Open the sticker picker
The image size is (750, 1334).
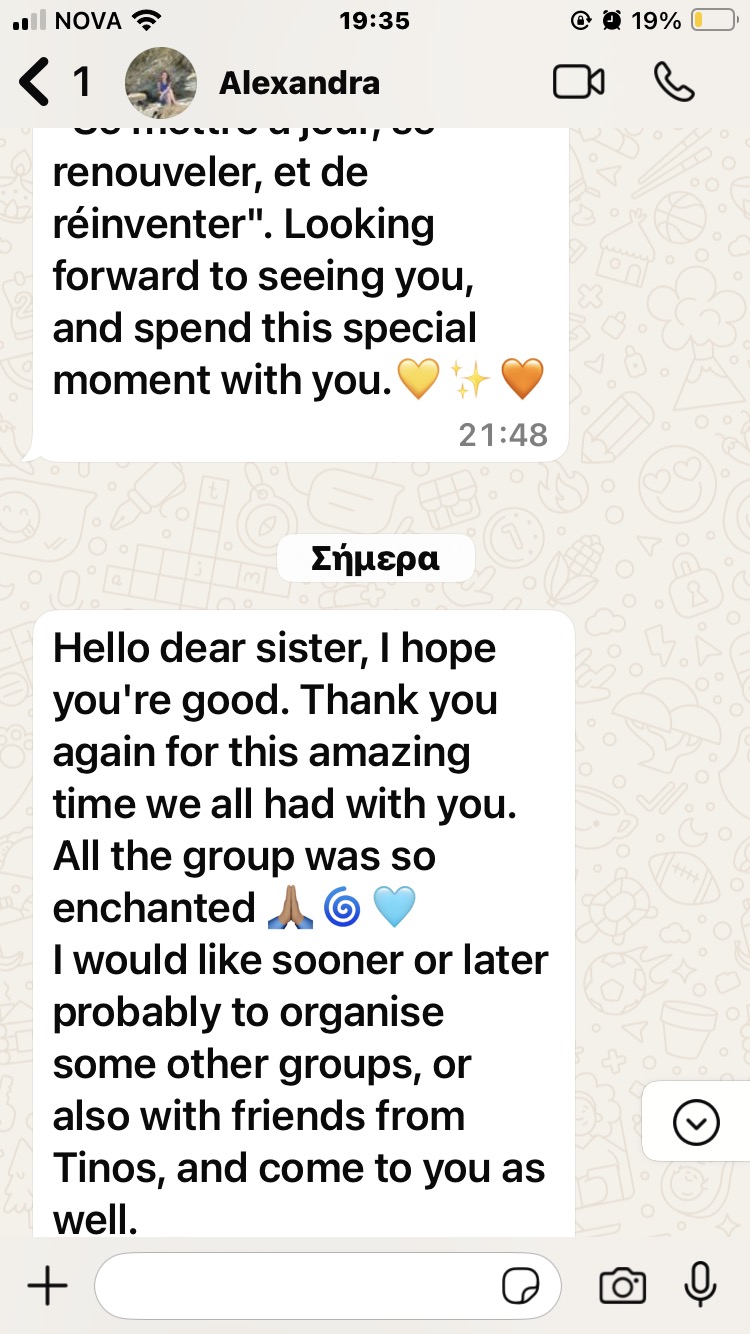point(520,1286)
